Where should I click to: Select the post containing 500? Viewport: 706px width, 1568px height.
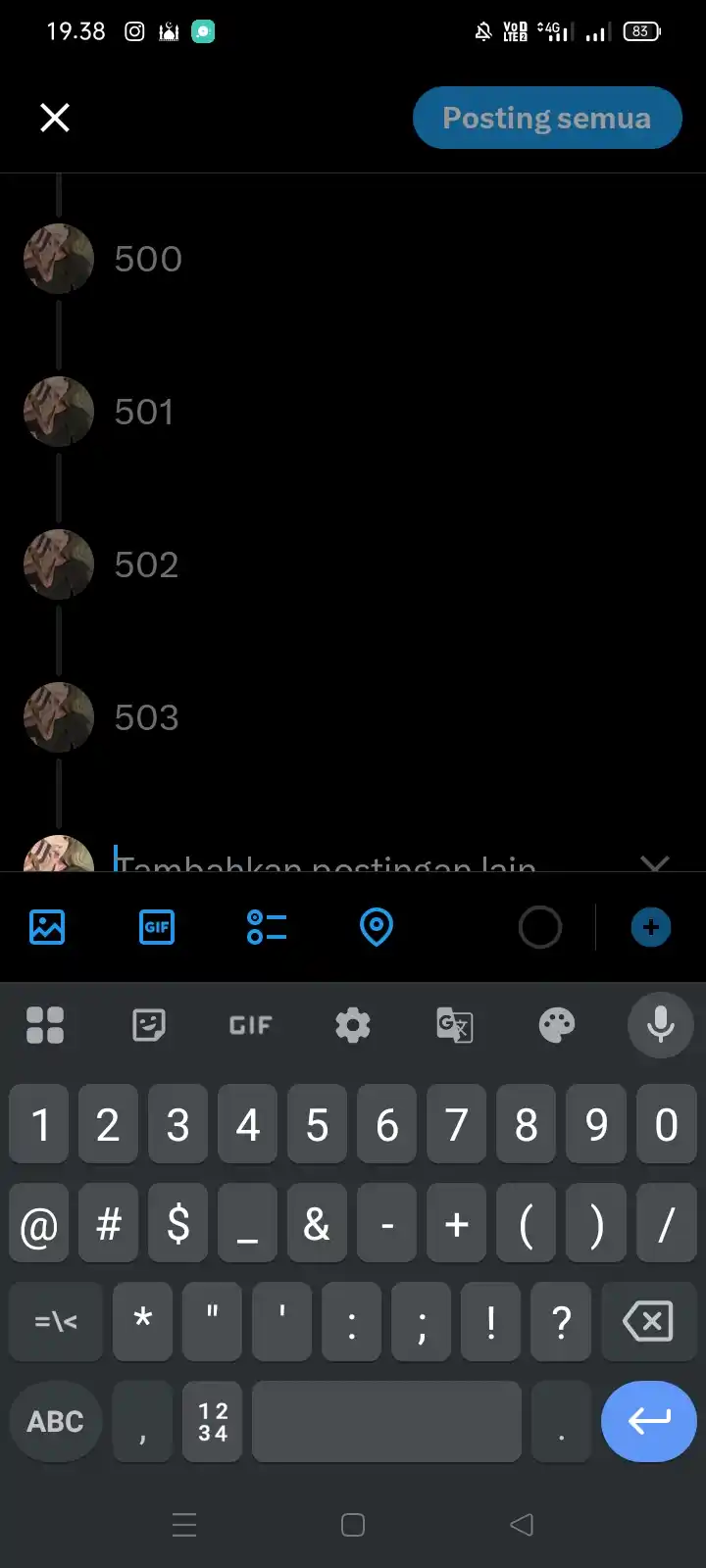148,260
